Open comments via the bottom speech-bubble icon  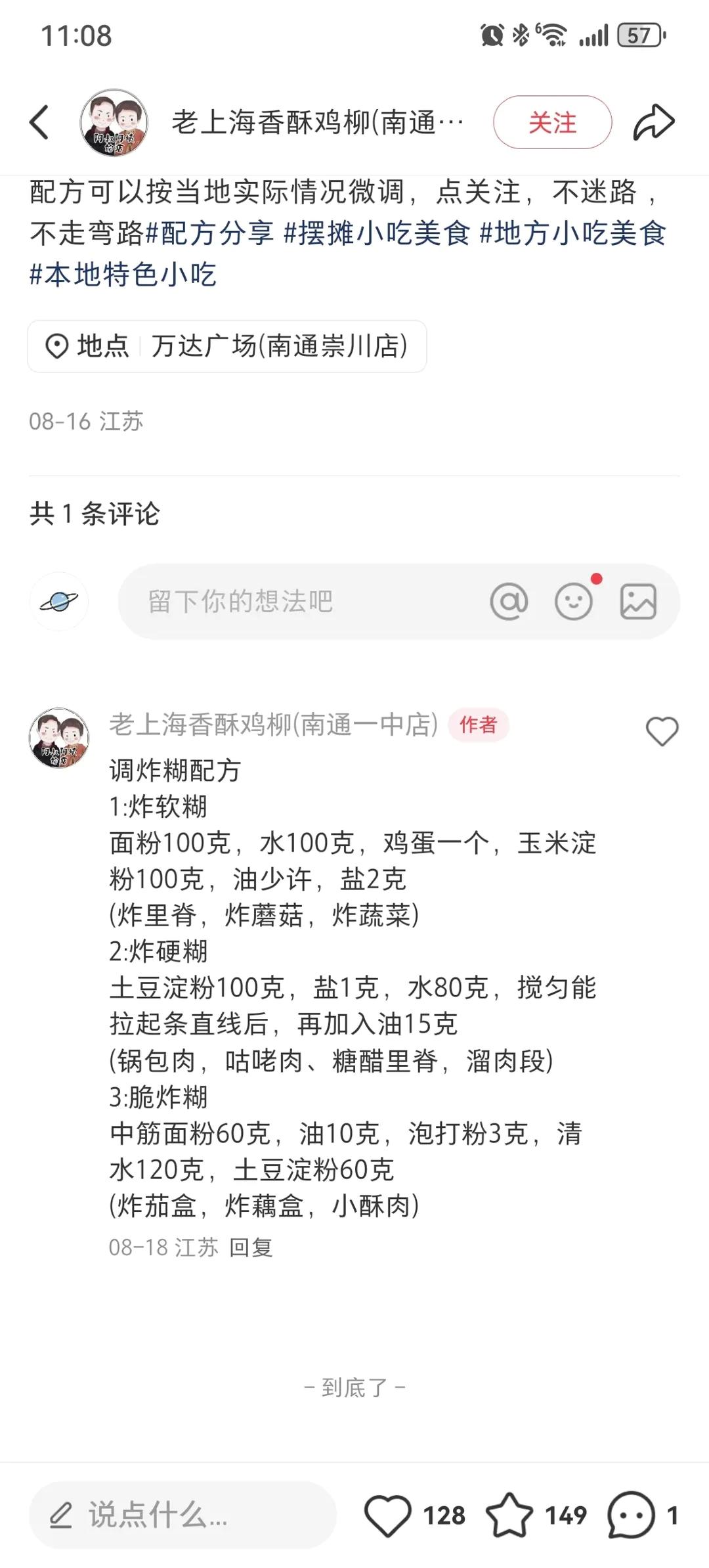[x=632, y=1515]
